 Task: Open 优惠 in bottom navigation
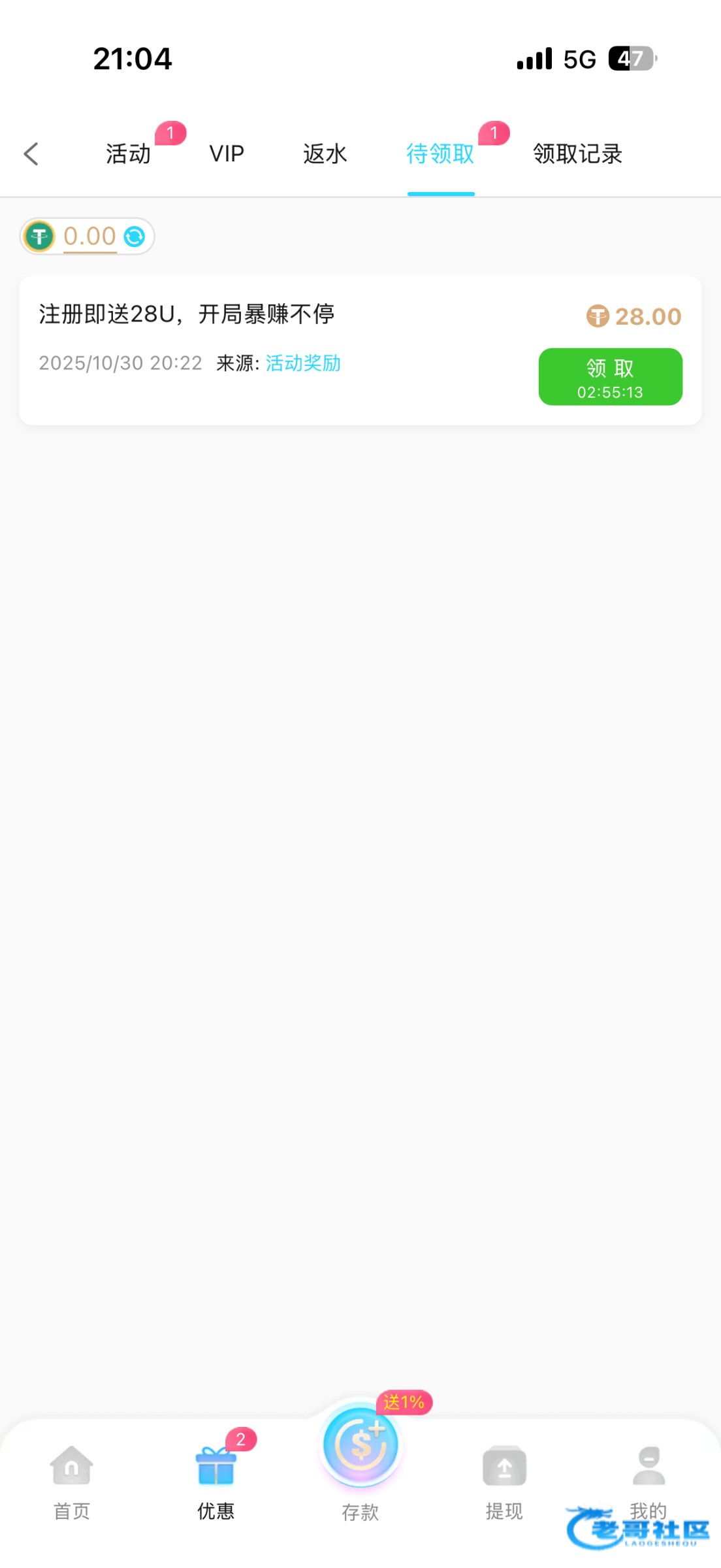pyautogui.click(x=216, y=1482)
